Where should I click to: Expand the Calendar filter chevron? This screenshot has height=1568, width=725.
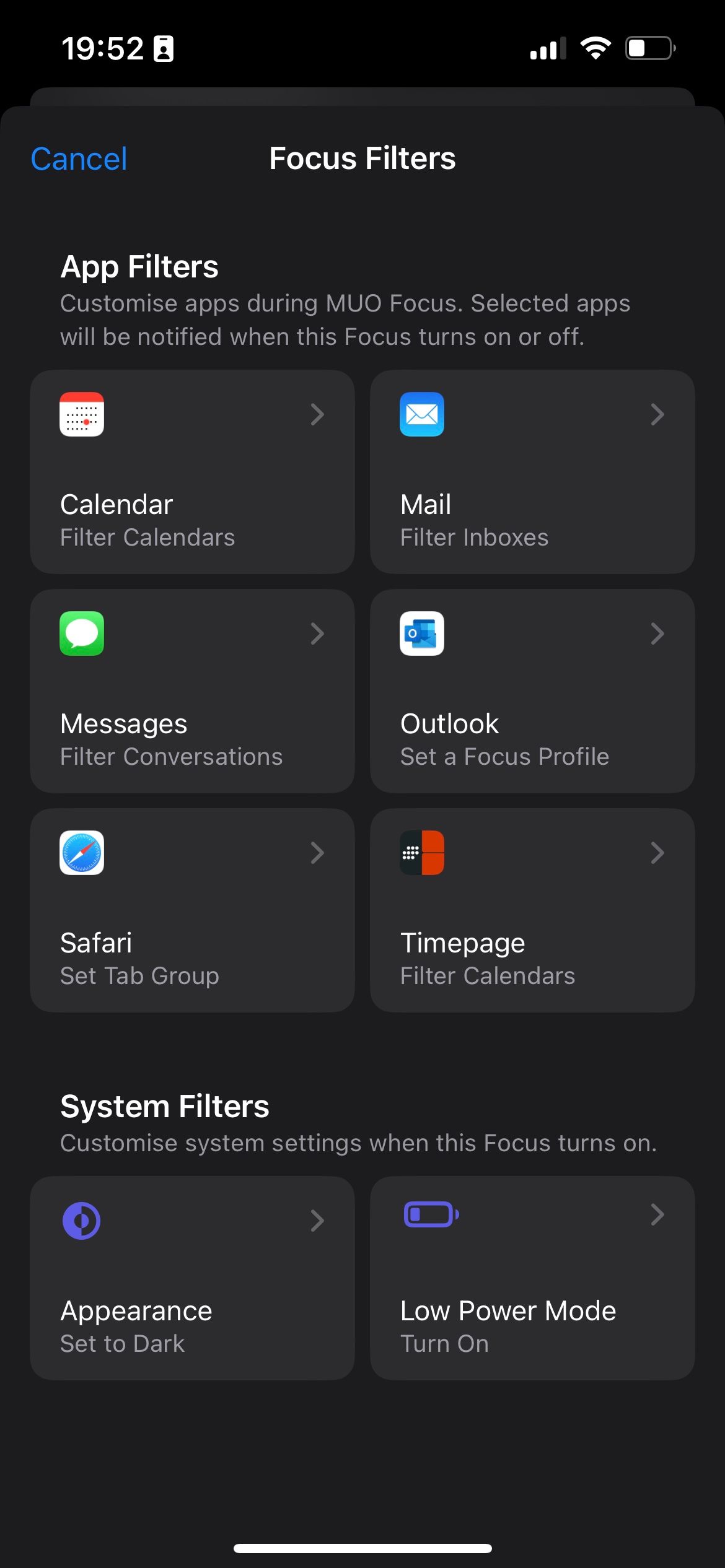coord(317,415)
